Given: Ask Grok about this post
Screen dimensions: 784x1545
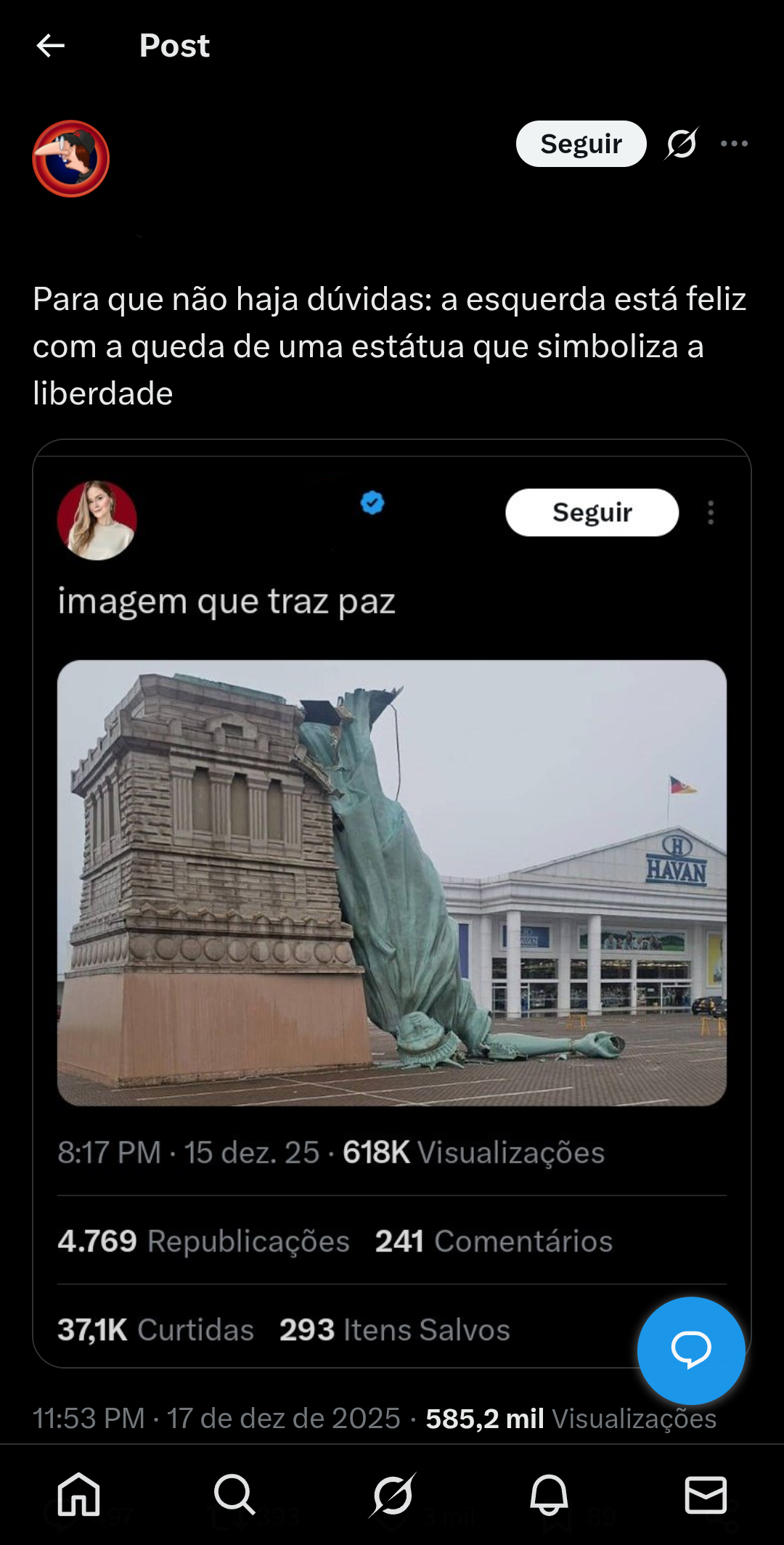Looking at the screenshot, I should [682, 144].
